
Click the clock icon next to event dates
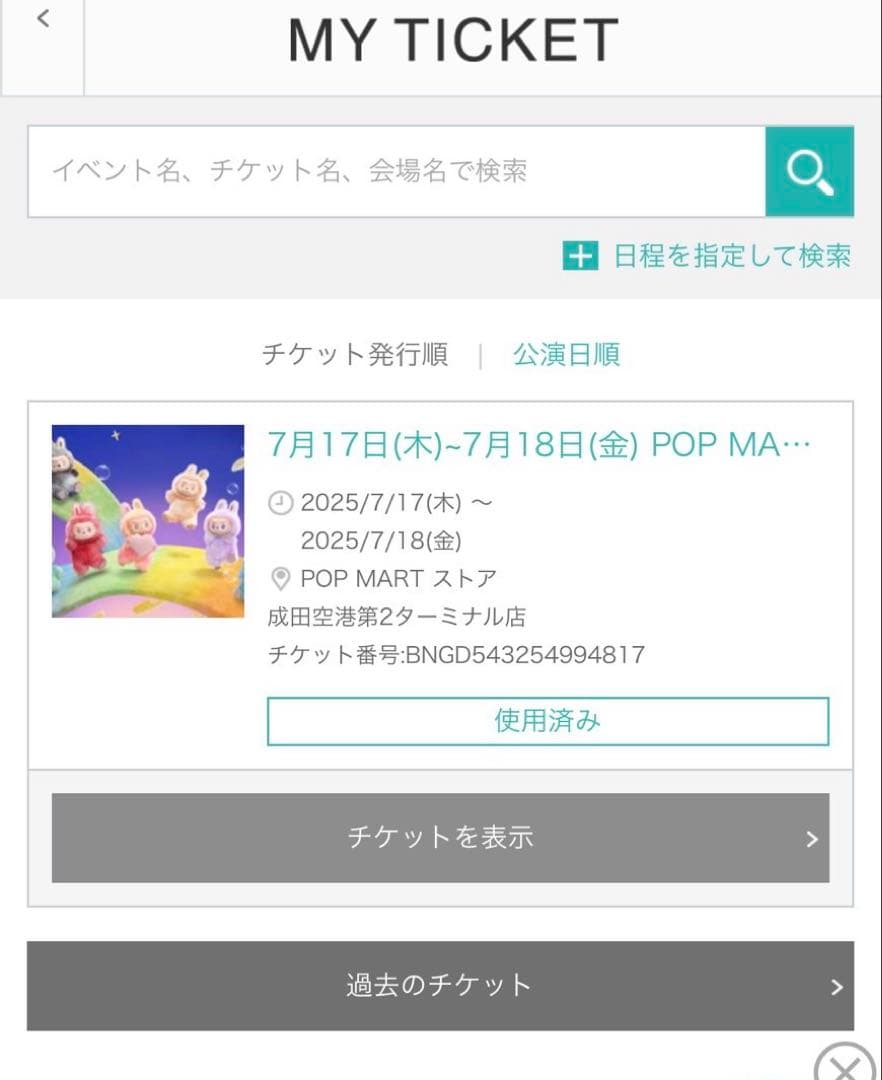[x=283, y=501]
